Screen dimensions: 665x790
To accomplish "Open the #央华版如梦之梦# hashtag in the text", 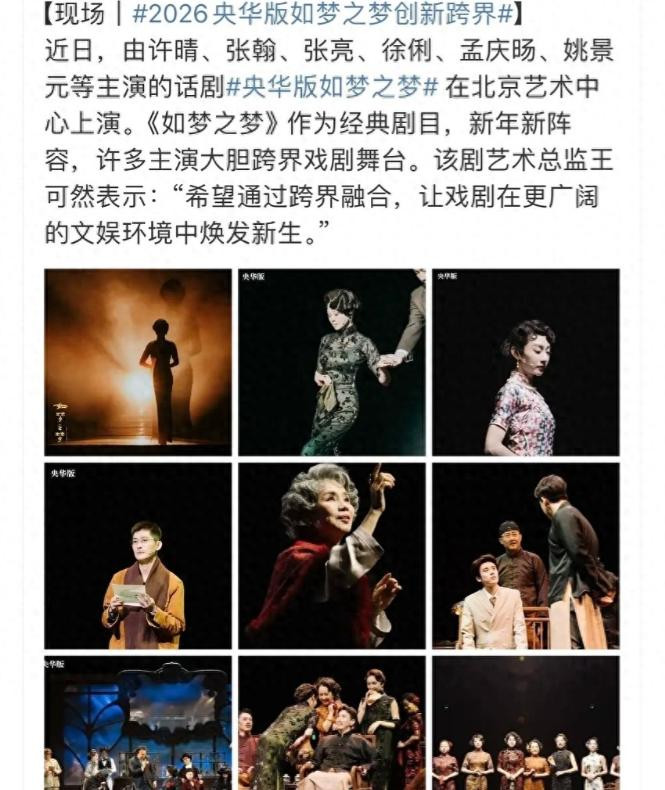I will point(333,87).
